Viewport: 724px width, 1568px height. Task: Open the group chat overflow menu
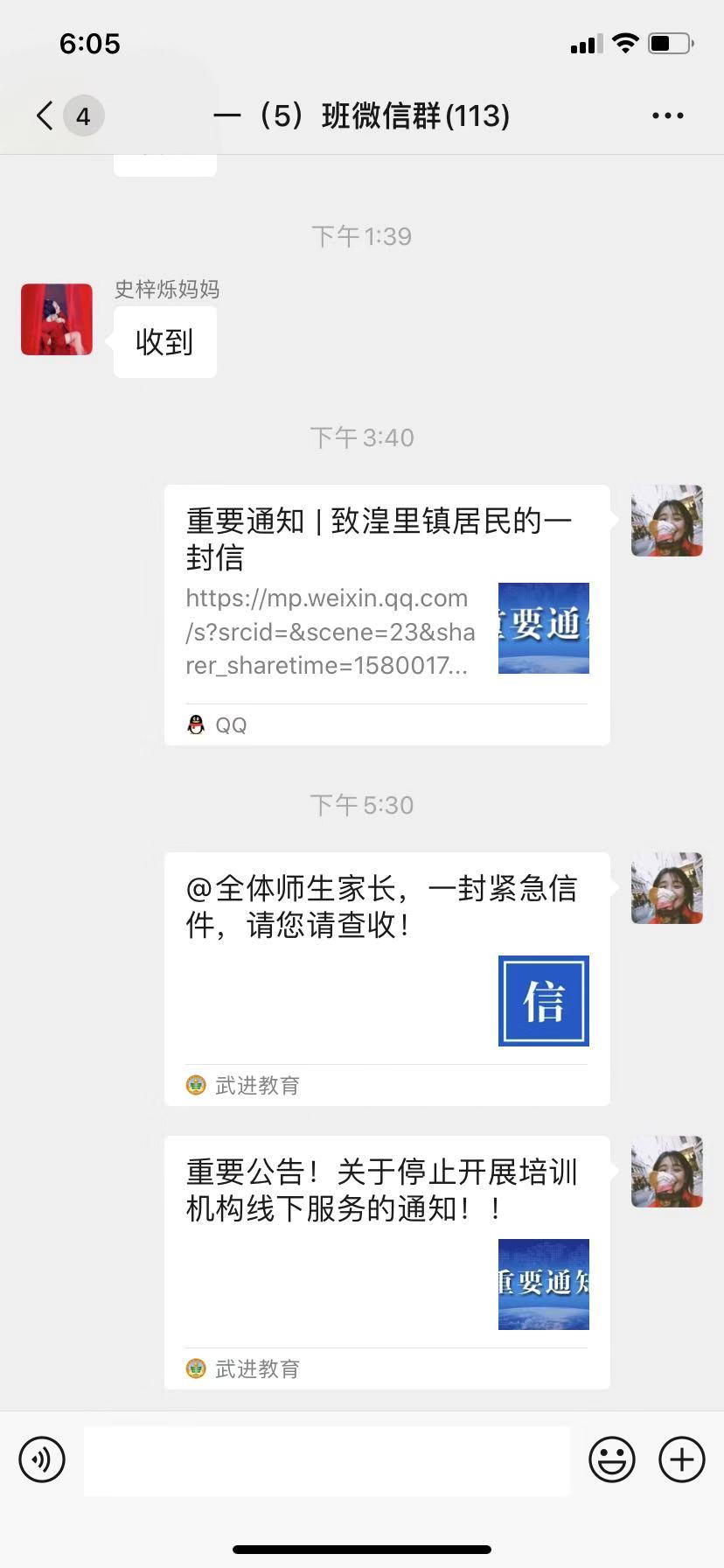pos(667,115)
